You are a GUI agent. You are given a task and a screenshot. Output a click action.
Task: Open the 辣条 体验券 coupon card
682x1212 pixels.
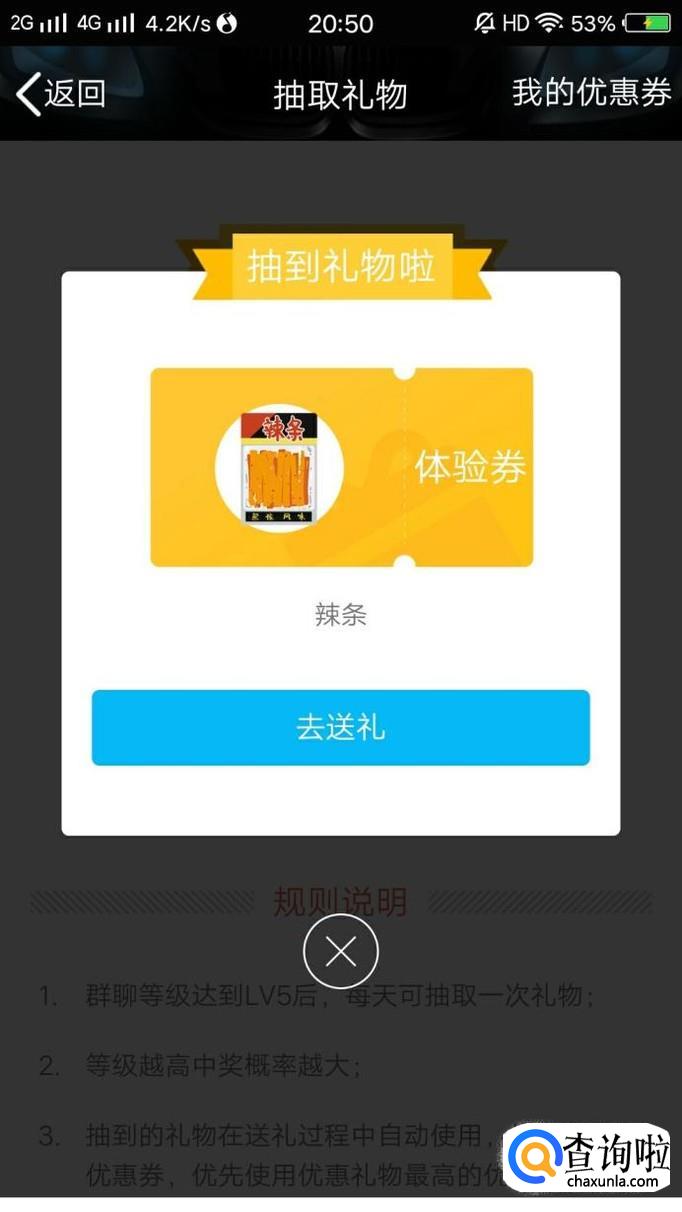[x=341, y=467]
